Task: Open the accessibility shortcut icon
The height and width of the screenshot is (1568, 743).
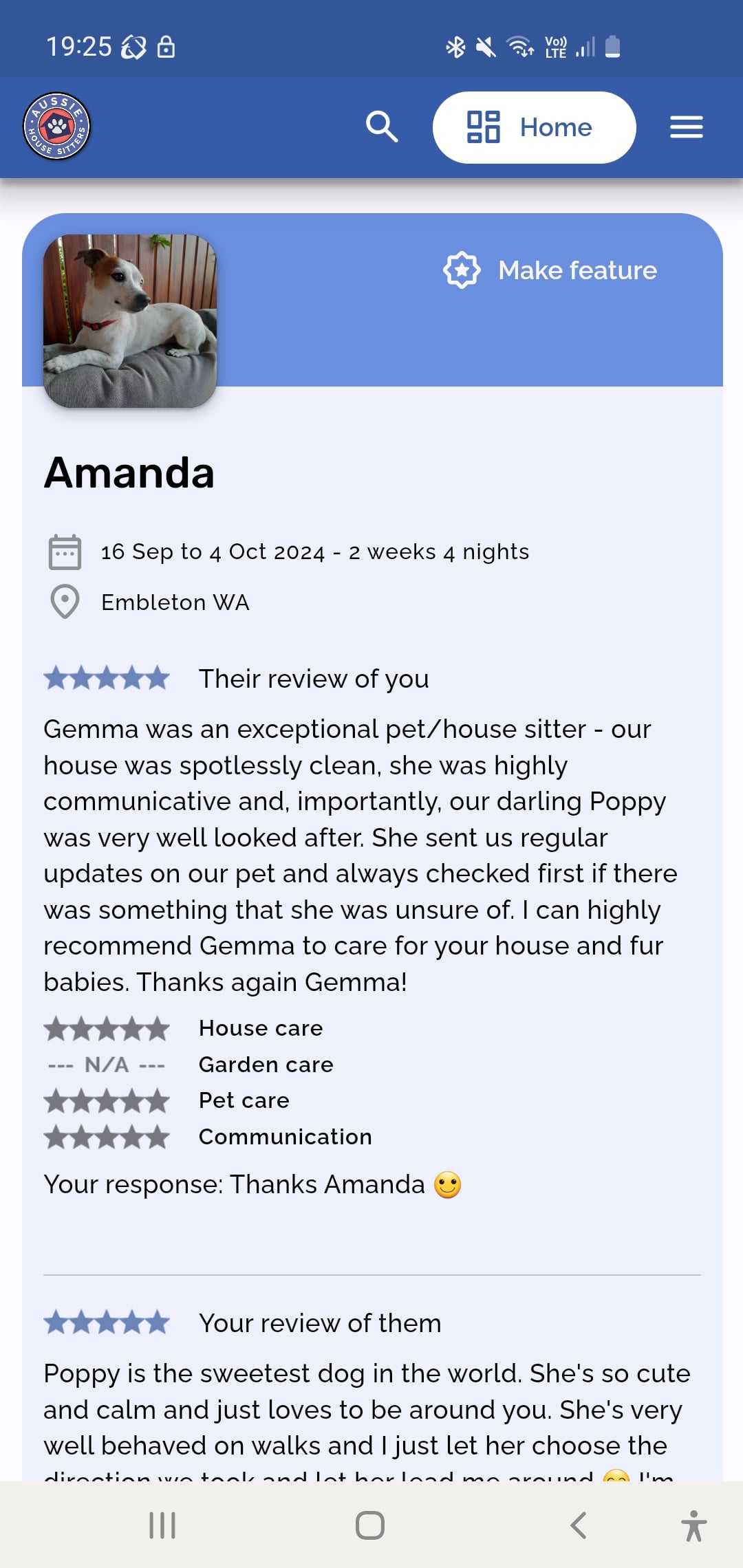Action: pyautogui.click(x=693, y=1525)
